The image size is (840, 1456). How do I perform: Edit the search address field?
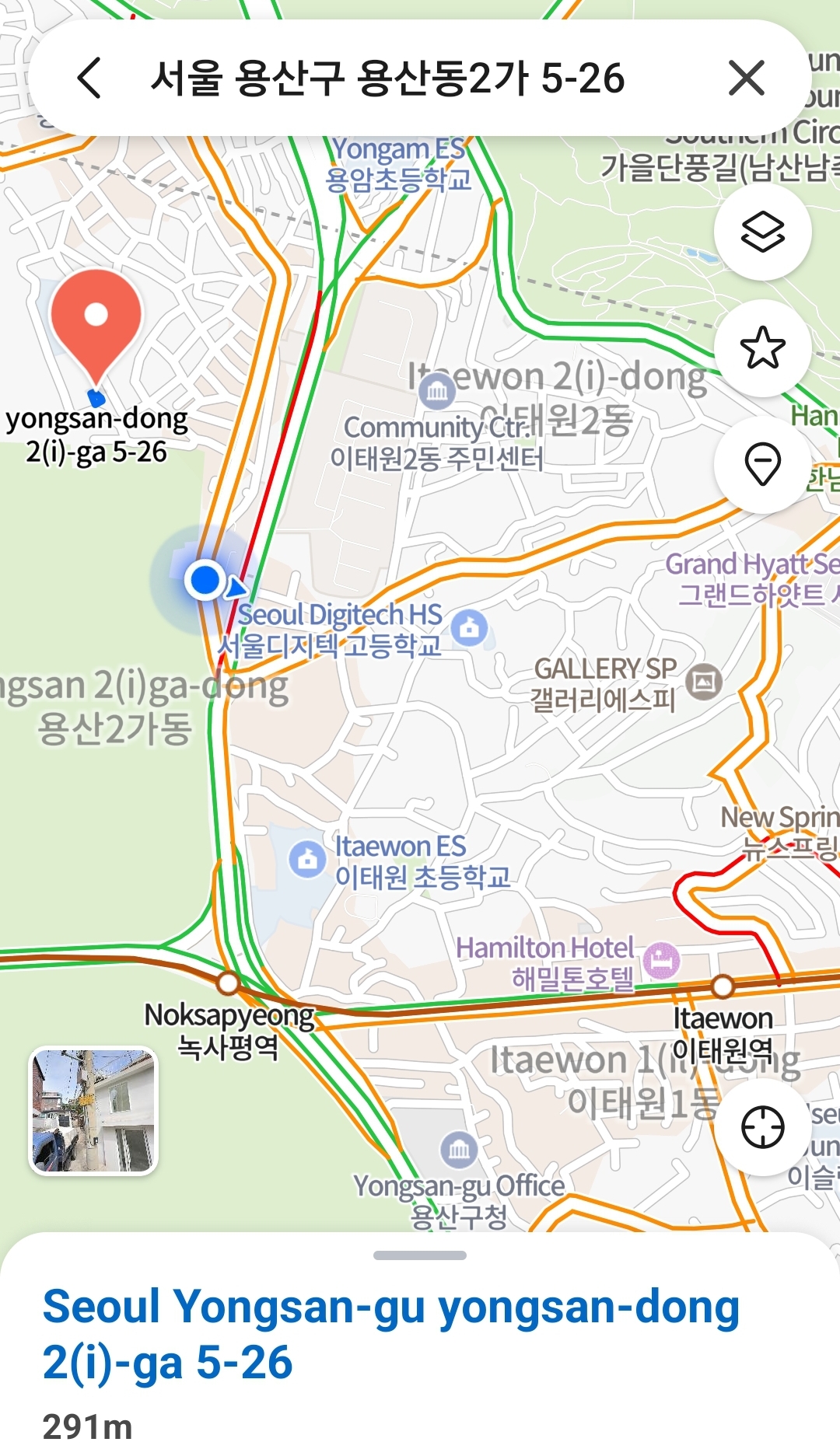pyautogui.click(x=387, y=79)
